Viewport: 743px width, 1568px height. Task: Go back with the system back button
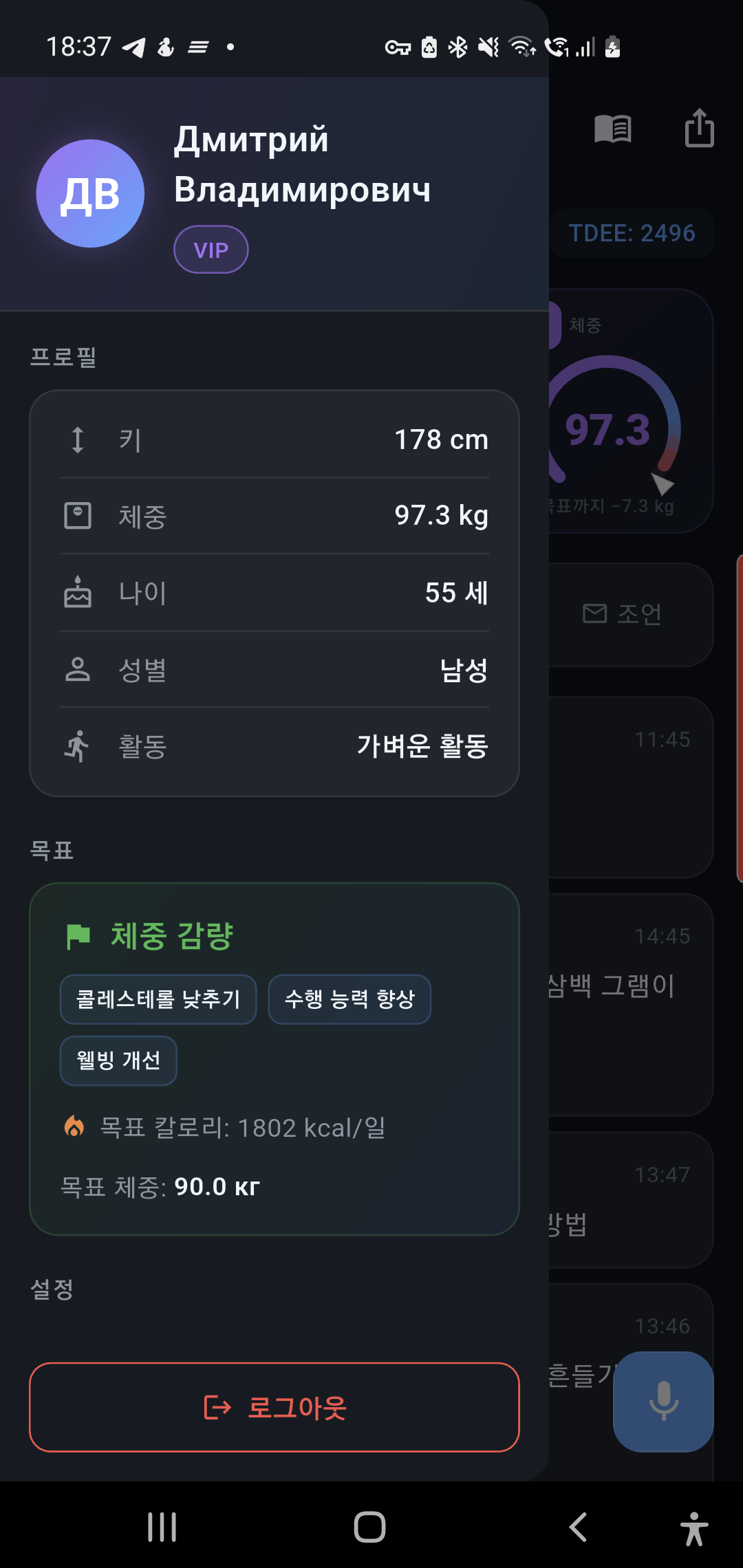tap(578, 1527)
